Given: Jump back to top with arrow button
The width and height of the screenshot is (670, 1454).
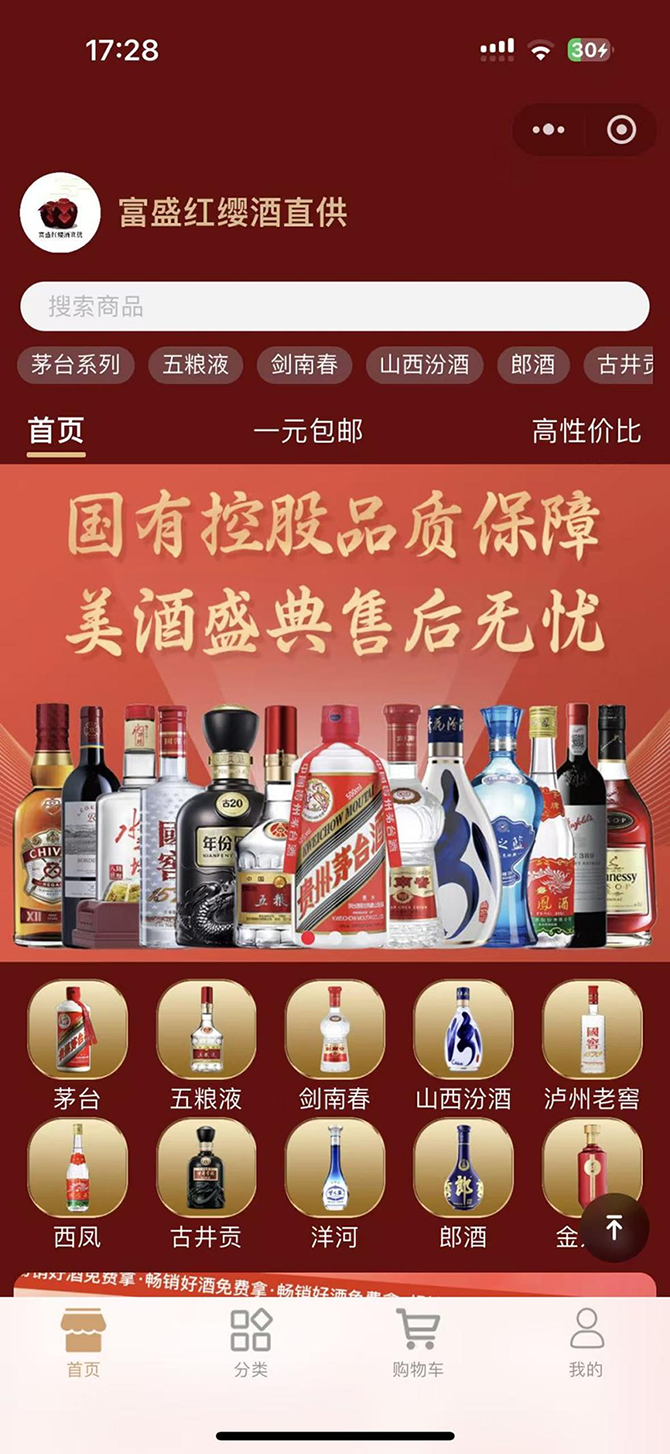Looking at the screenshot, I should tap(615, 1227).
